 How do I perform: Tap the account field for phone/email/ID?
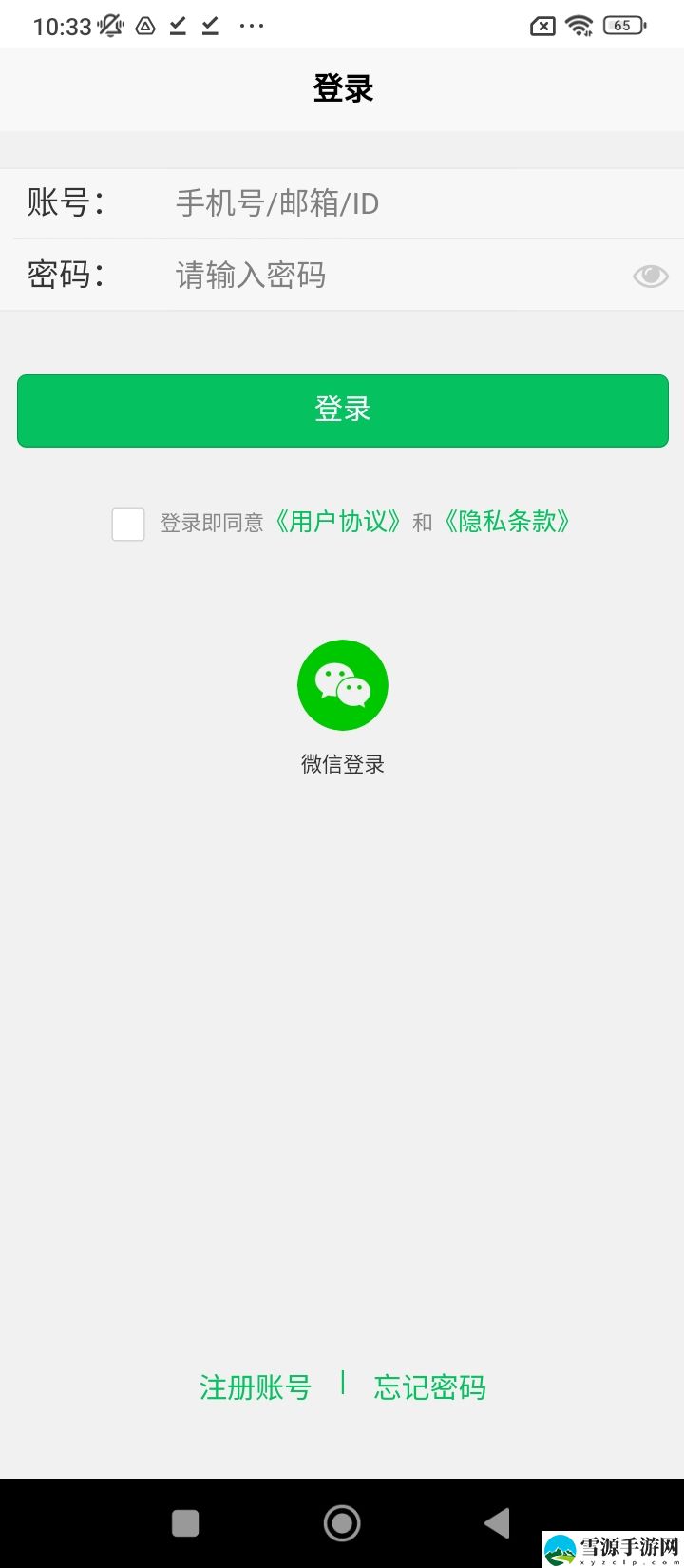pyautogui.click(x=418, y=203)
